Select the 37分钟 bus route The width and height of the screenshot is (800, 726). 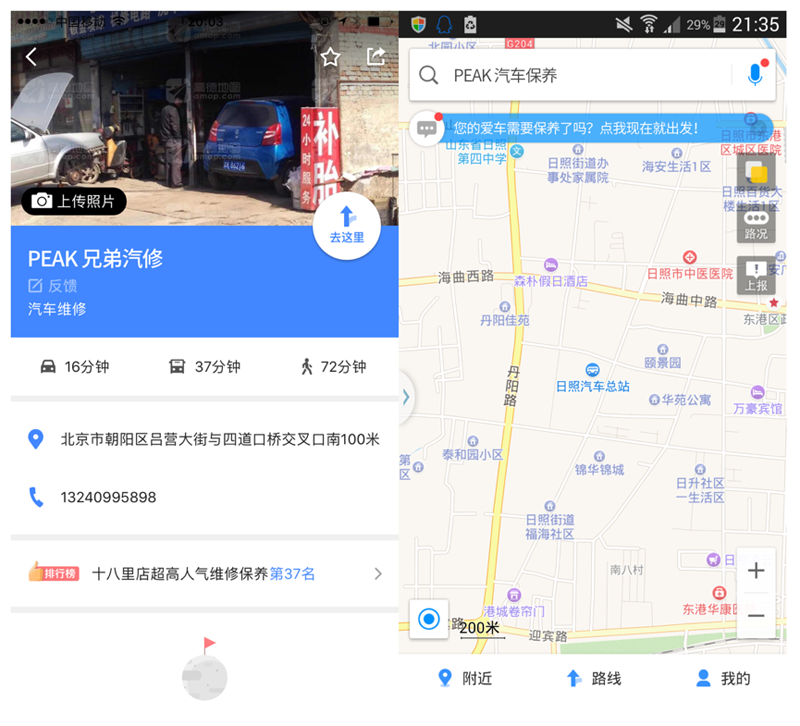tap(204, 366)
